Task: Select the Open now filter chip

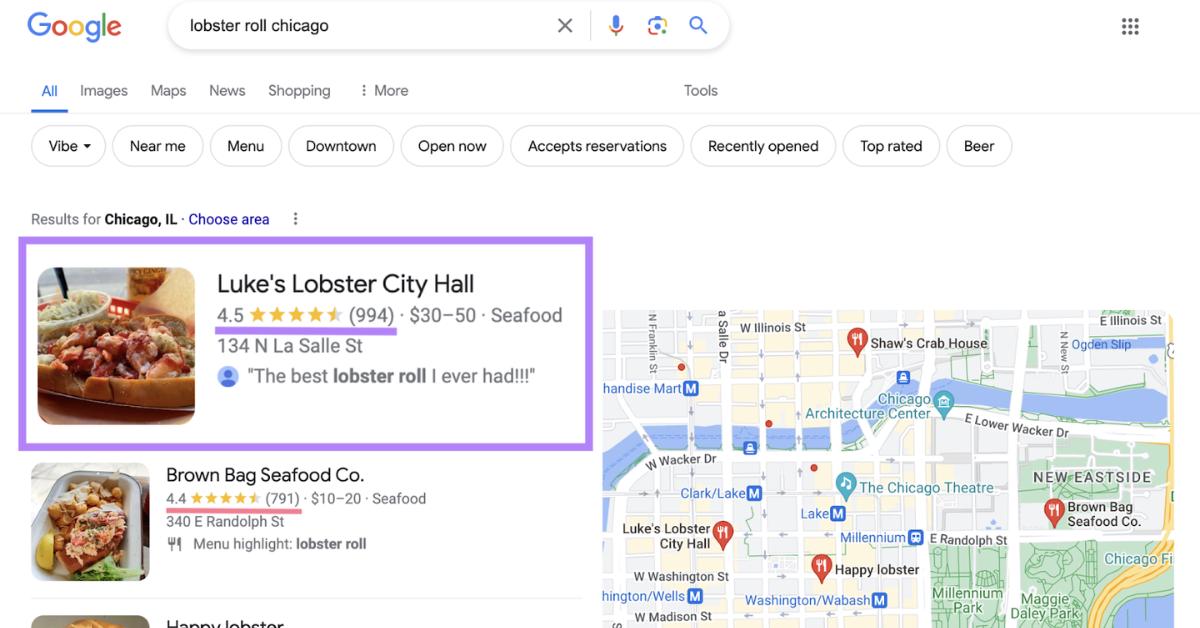Action: 452,146
